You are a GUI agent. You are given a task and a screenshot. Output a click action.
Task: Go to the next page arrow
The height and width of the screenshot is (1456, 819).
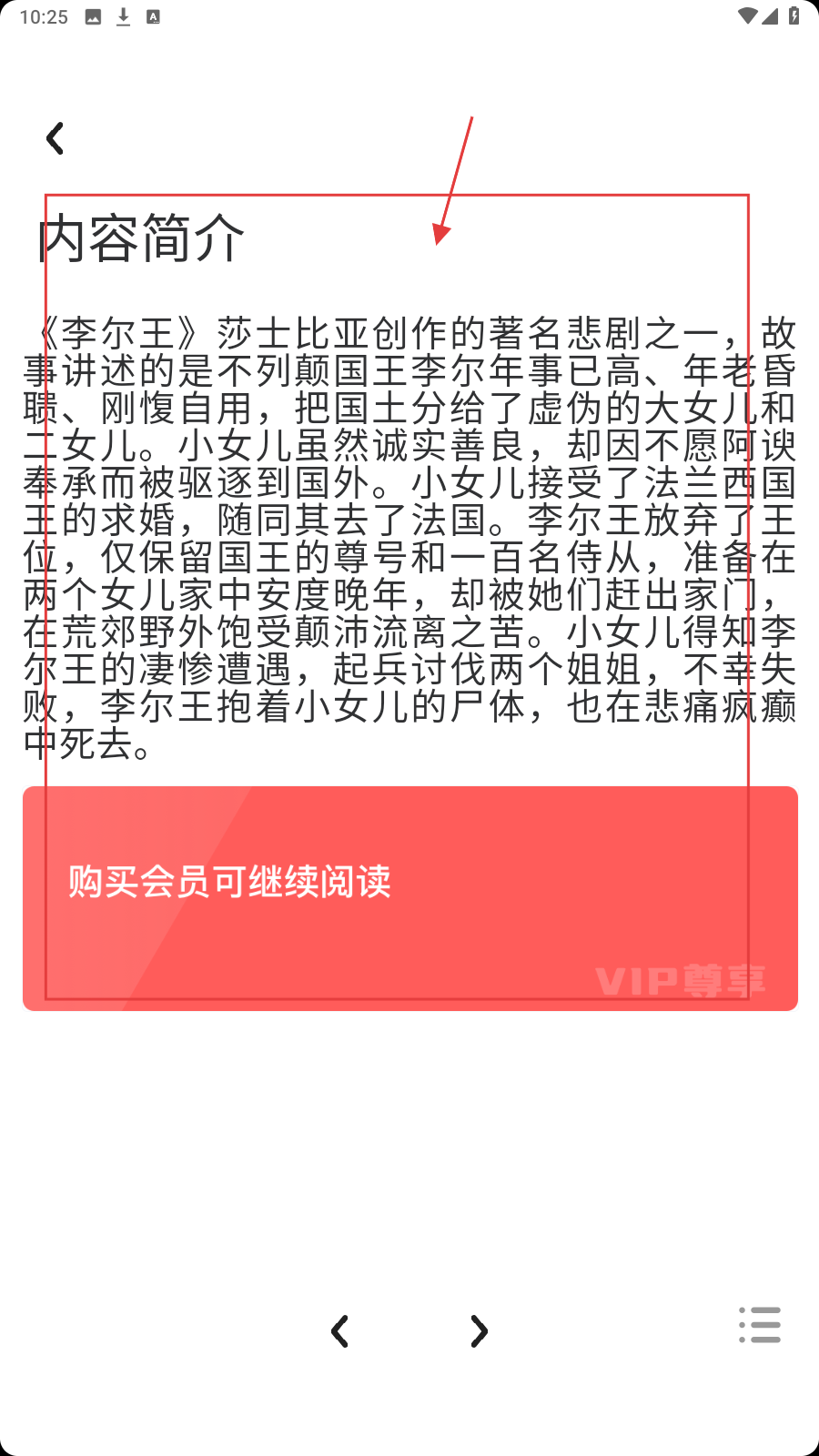[x=479, y=1331]
